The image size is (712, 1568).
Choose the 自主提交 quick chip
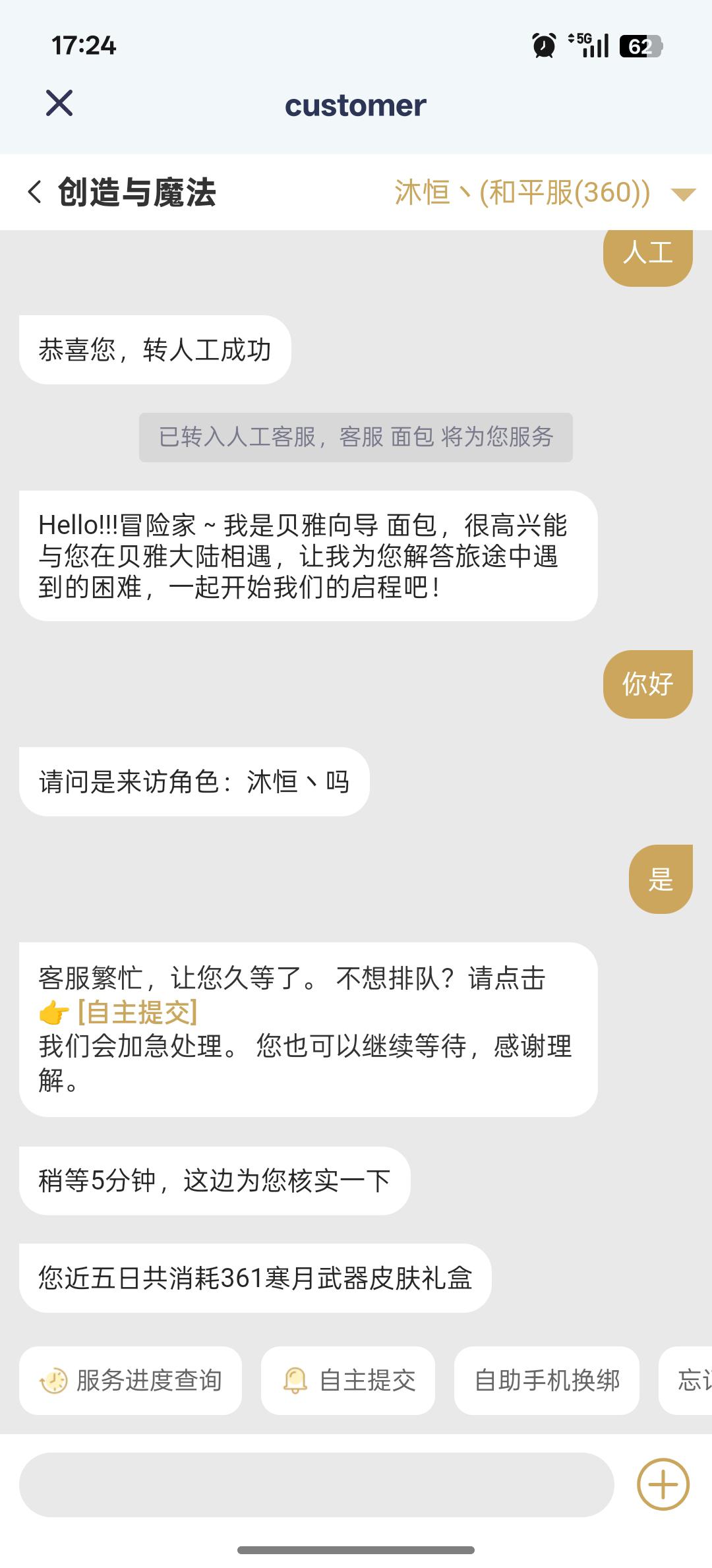pyautogui.click(x=348, y=1380)
